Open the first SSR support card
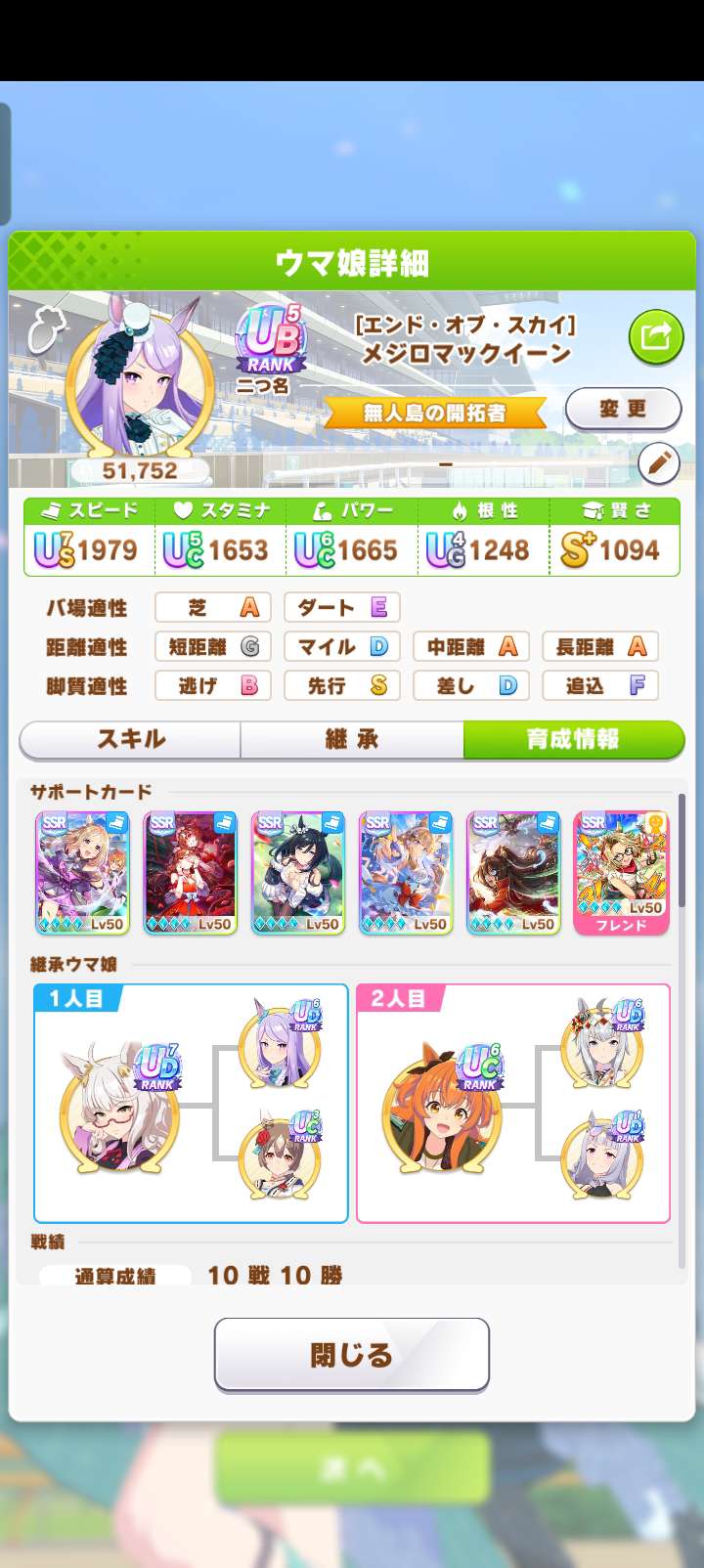Viewport: 704px width, 1568px height. (83, 872)
